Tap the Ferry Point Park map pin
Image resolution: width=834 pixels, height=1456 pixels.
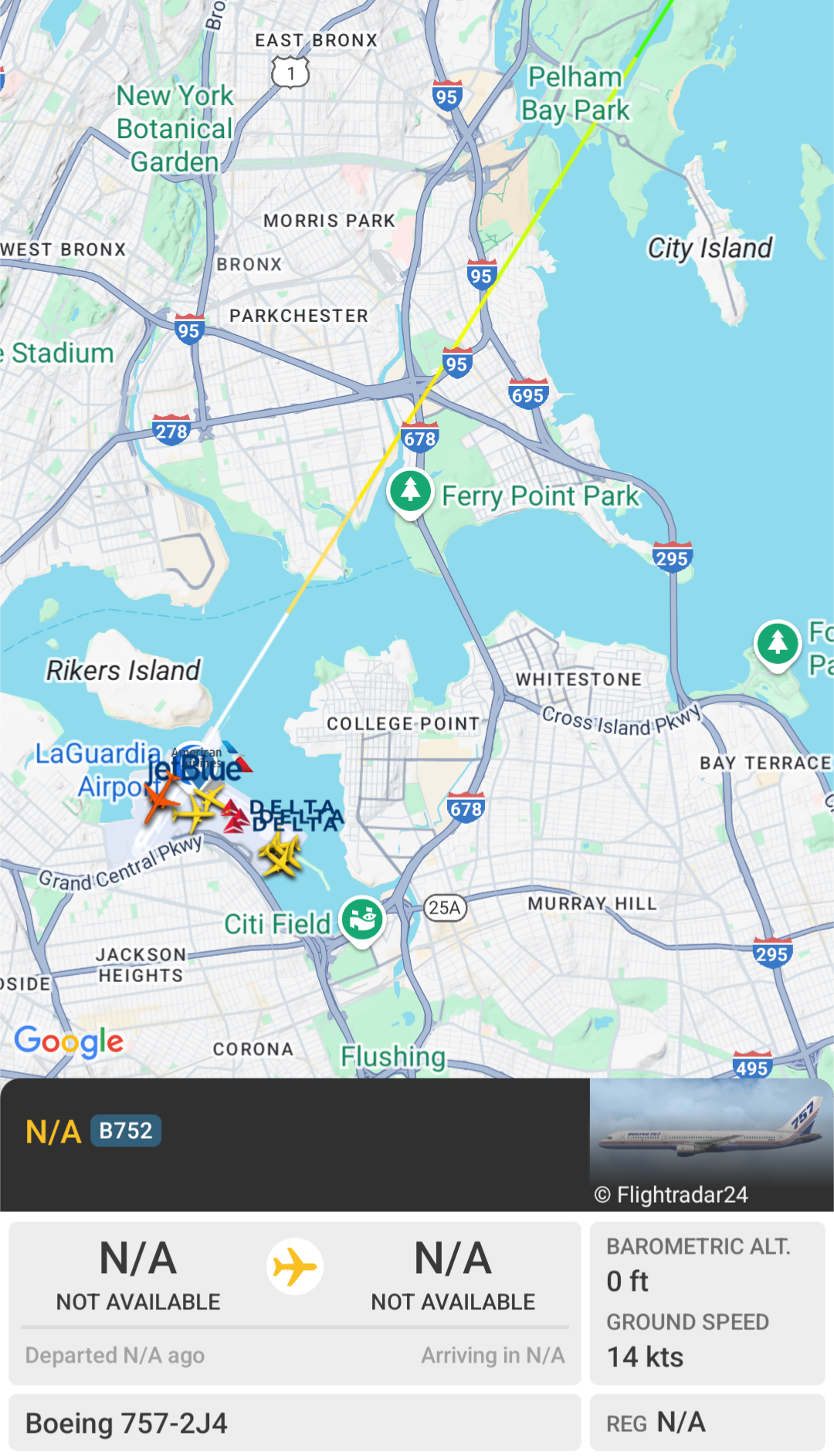click(410, 492)
